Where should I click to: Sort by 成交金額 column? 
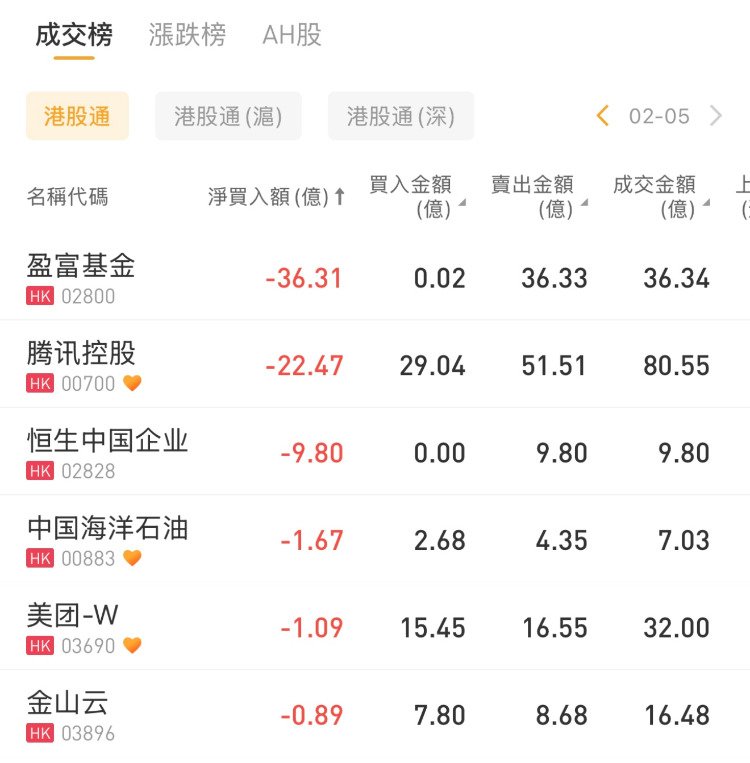coord(661,196)
